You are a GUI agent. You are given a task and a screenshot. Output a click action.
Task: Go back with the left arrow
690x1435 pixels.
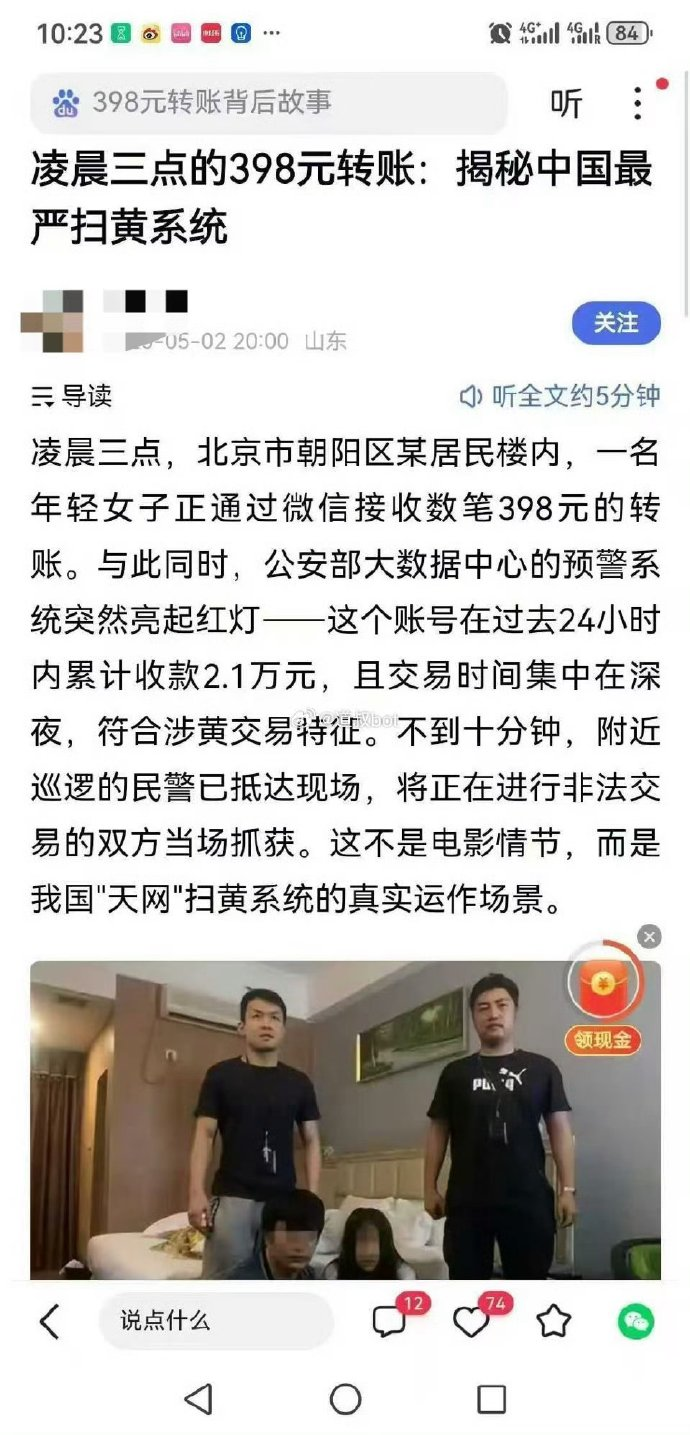(49, 1321)
